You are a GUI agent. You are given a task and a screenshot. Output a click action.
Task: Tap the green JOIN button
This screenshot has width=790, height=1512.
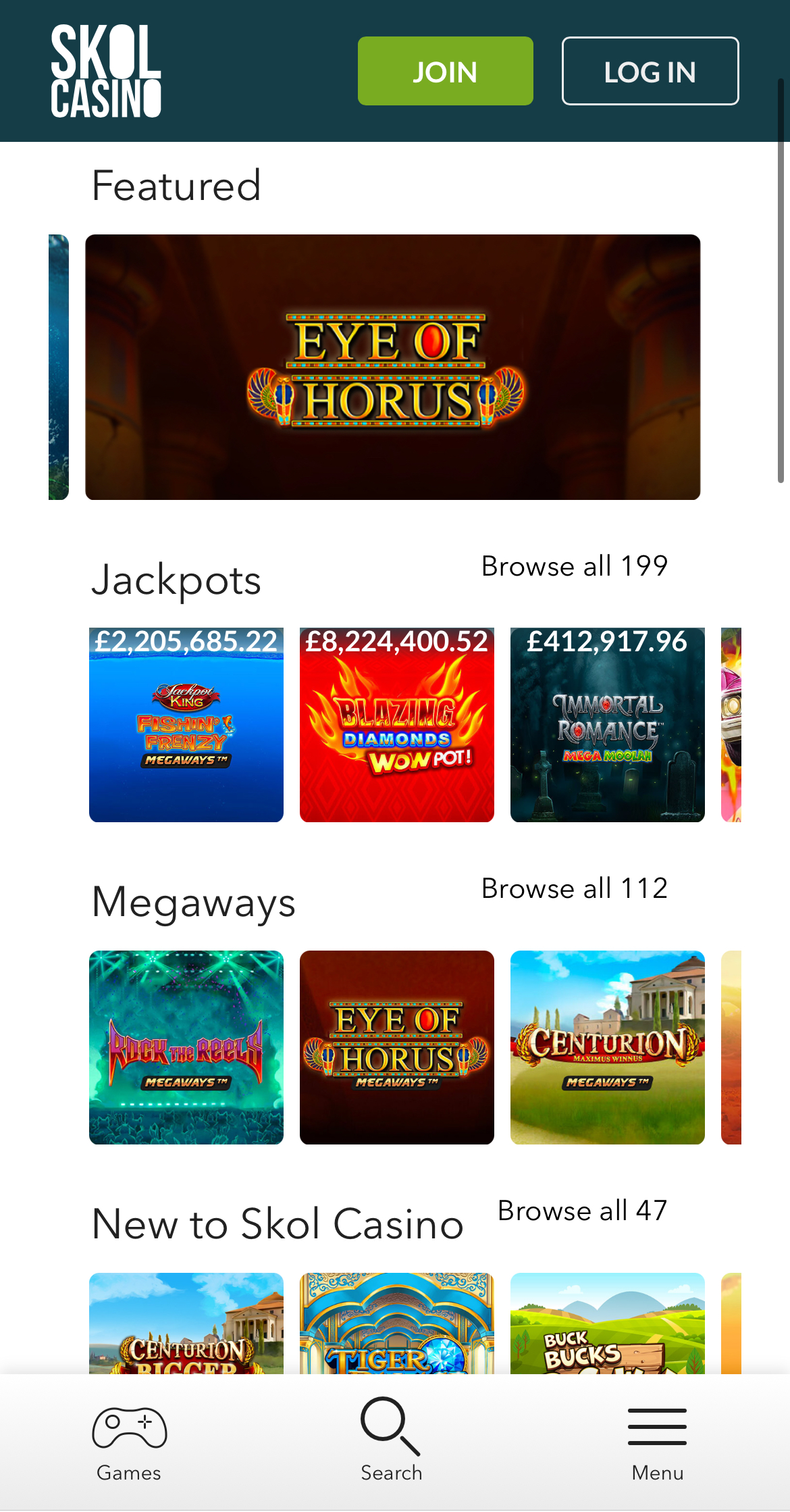tap(445, 71)
